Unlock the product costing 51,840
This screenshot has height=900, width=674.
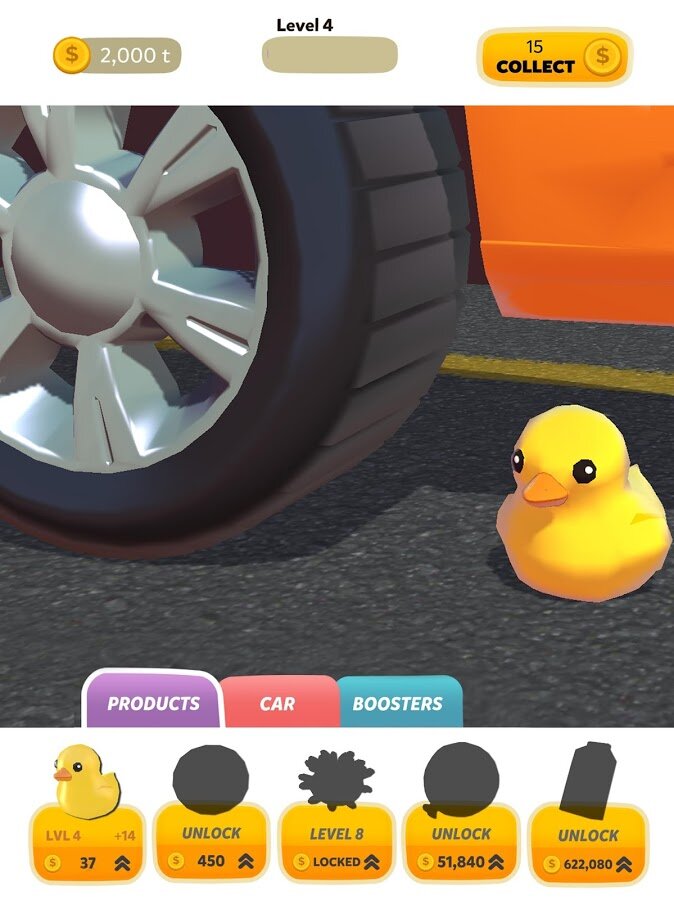tap(461, 847)
